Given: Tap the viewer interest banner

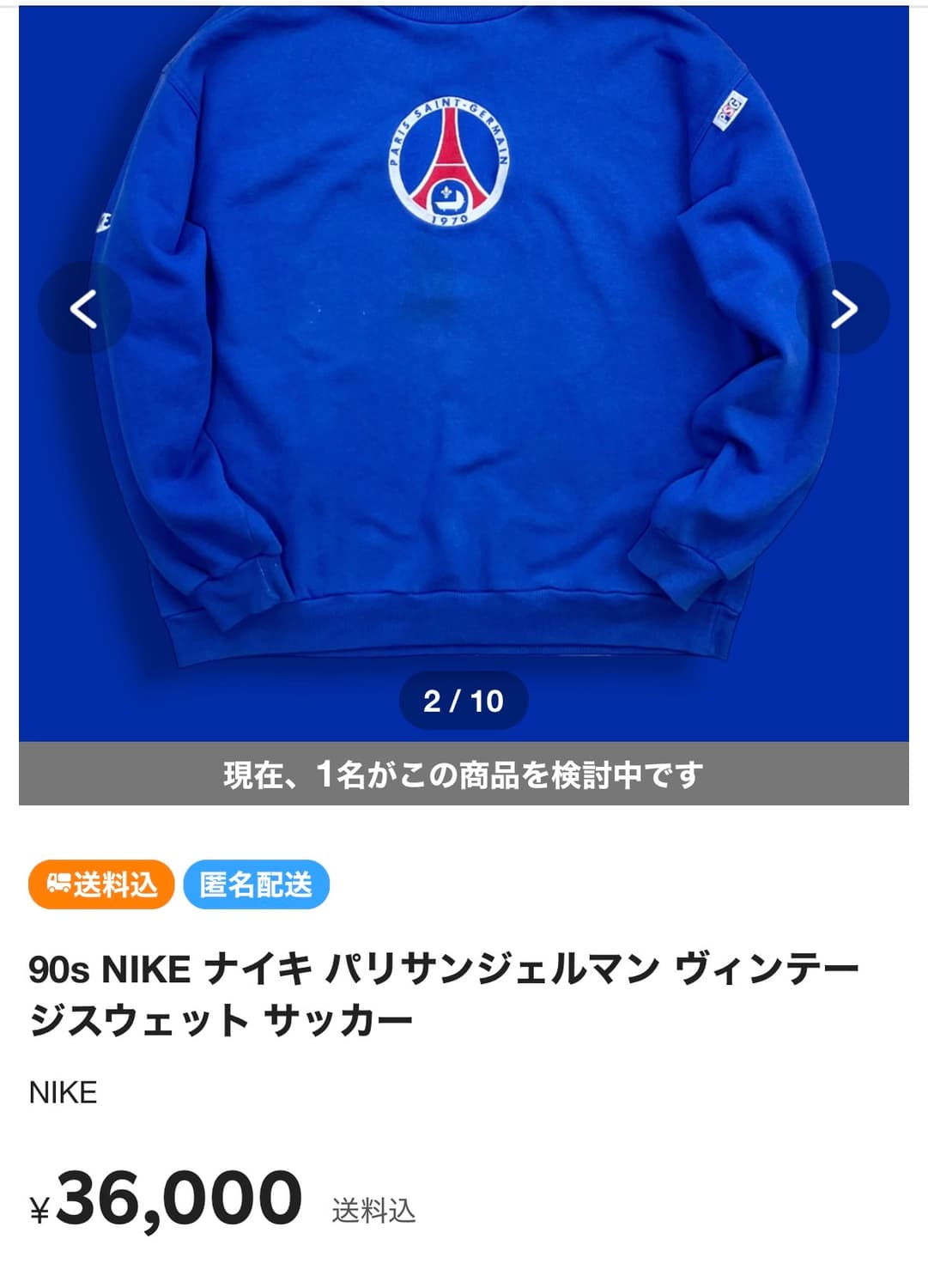Looking at the screenshot, I should click(x=464, y=774).
